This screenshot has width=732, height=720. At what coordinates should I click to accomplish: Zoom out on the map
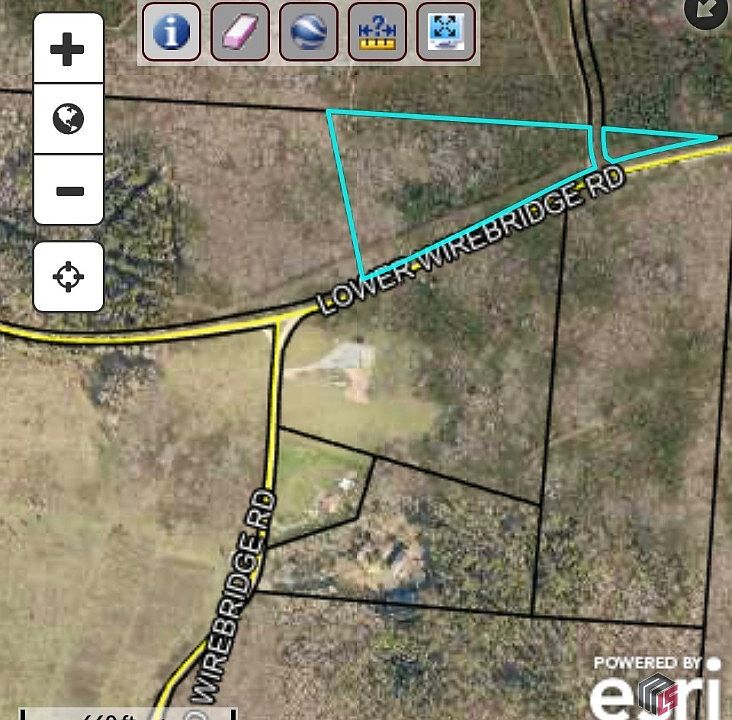pos(68,190)
